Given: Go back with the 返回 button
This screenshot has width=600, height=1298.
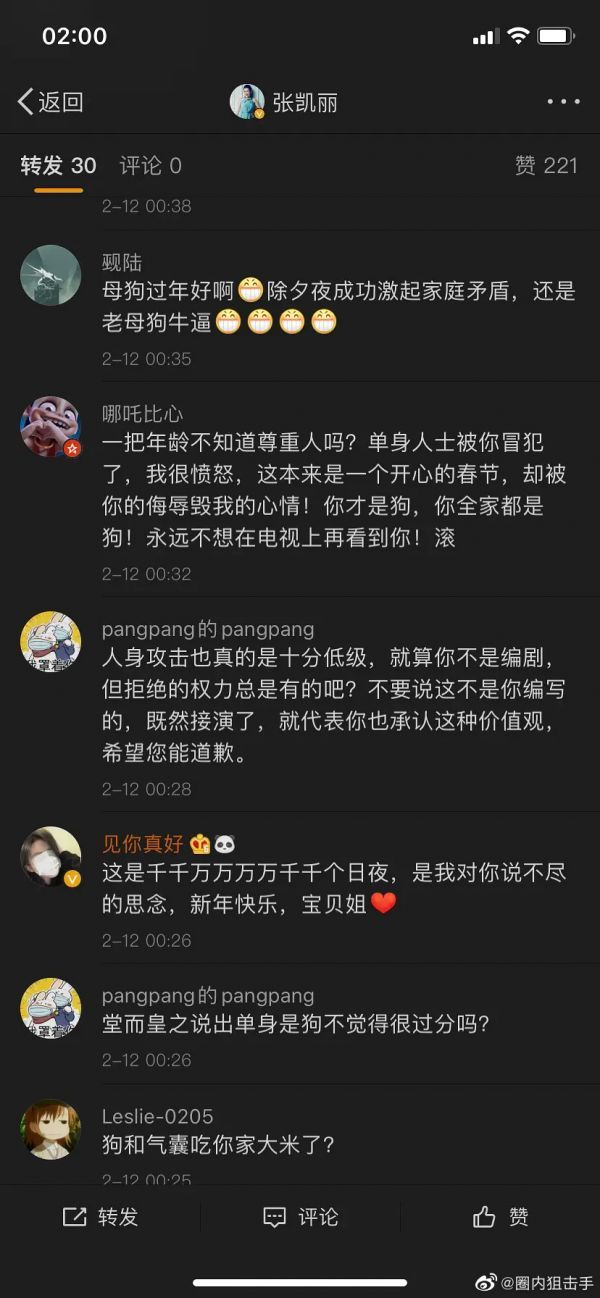Looking at the screenshot, I should coord(50,101).
